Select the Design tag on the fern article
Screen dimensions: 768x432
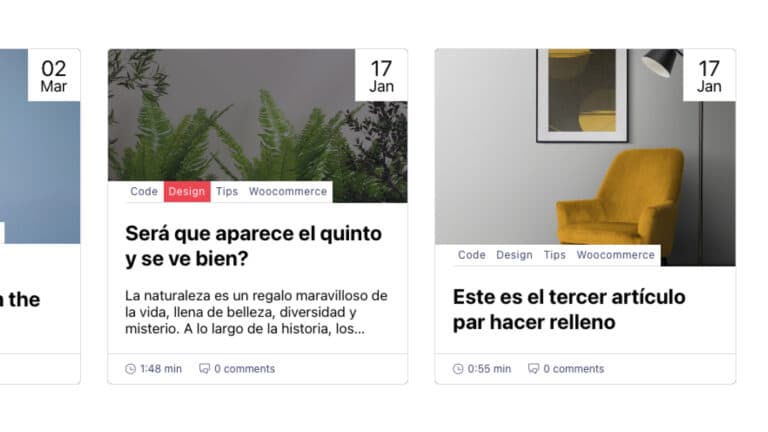point(187,191)
